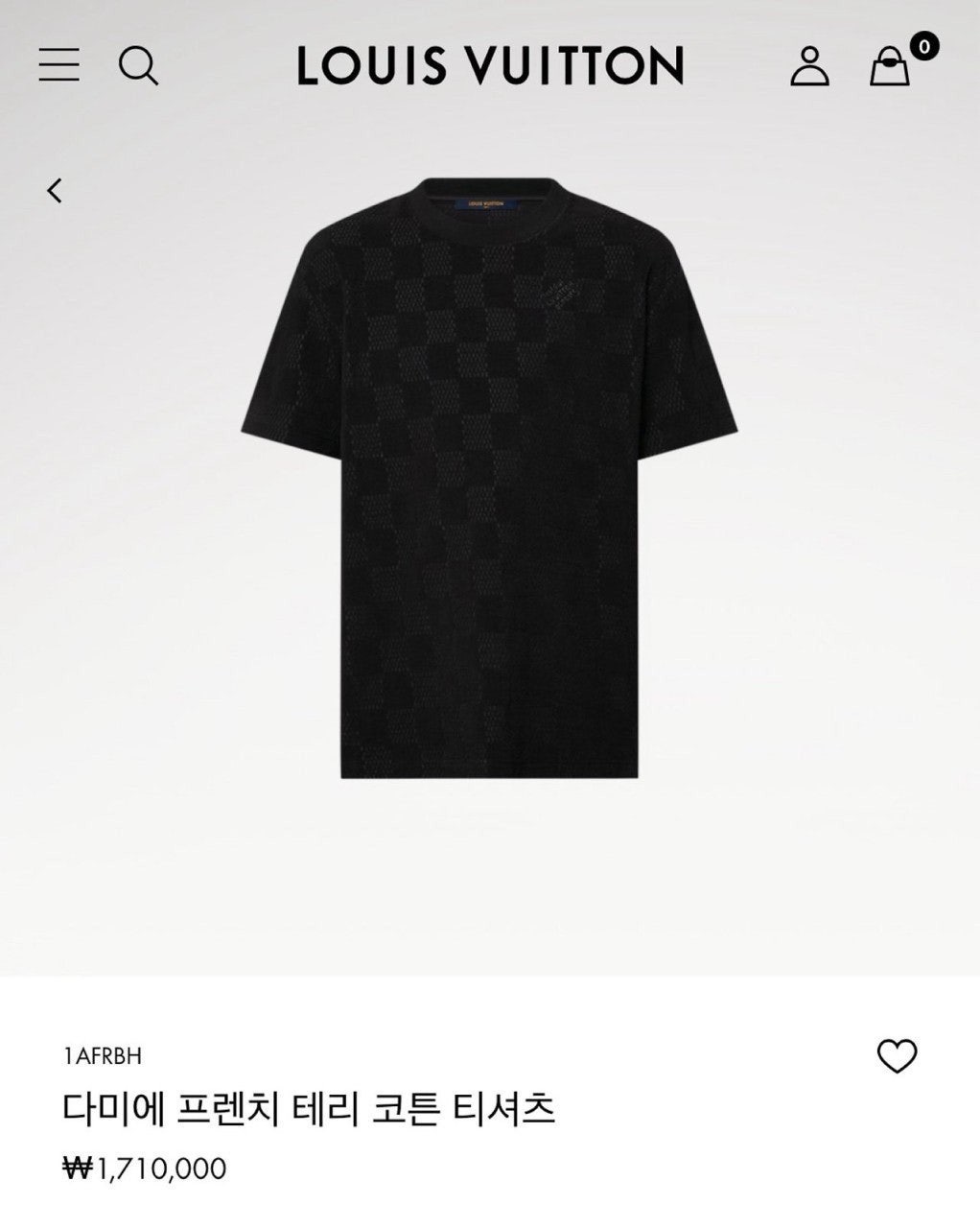Open the hamburger menu
The image size is (980, 1228).
[59, 64]
